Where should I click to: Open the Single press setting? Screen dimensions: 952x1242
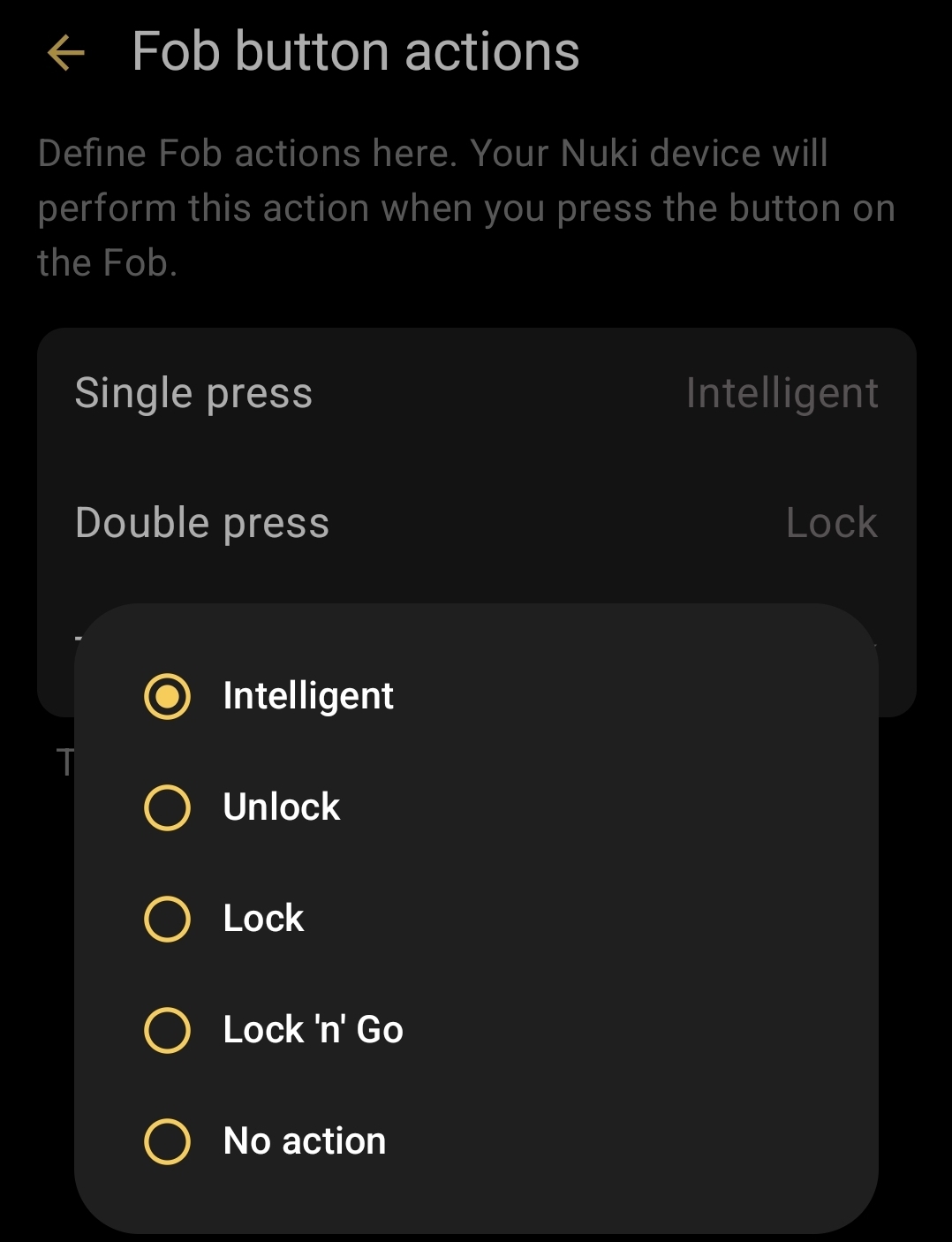pyautogui.click(x=476, y=394)
